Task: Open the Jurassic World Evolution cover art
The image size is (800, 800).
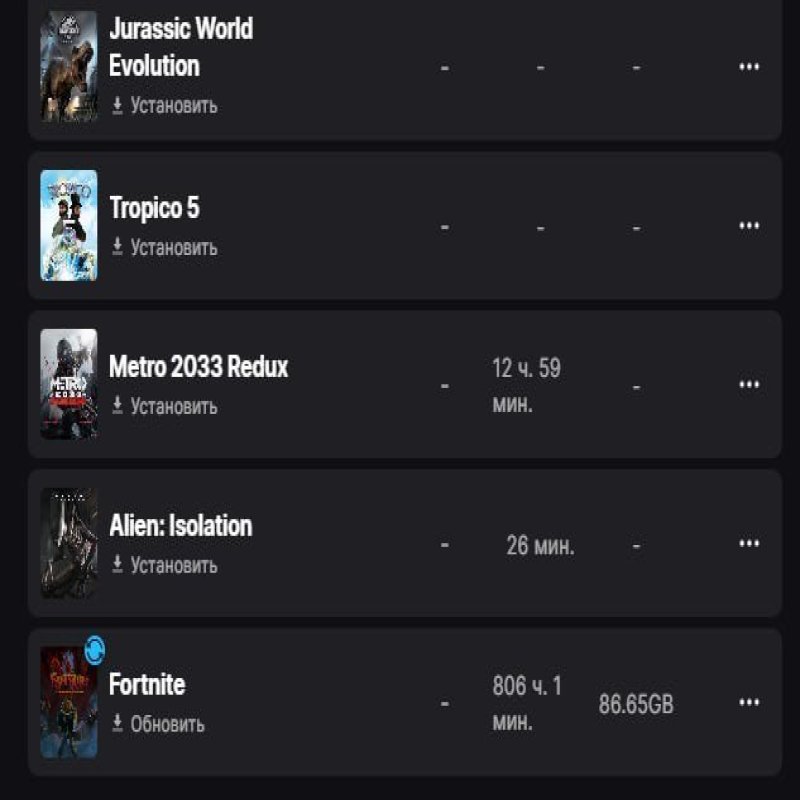Action: (x=69, y=66)
